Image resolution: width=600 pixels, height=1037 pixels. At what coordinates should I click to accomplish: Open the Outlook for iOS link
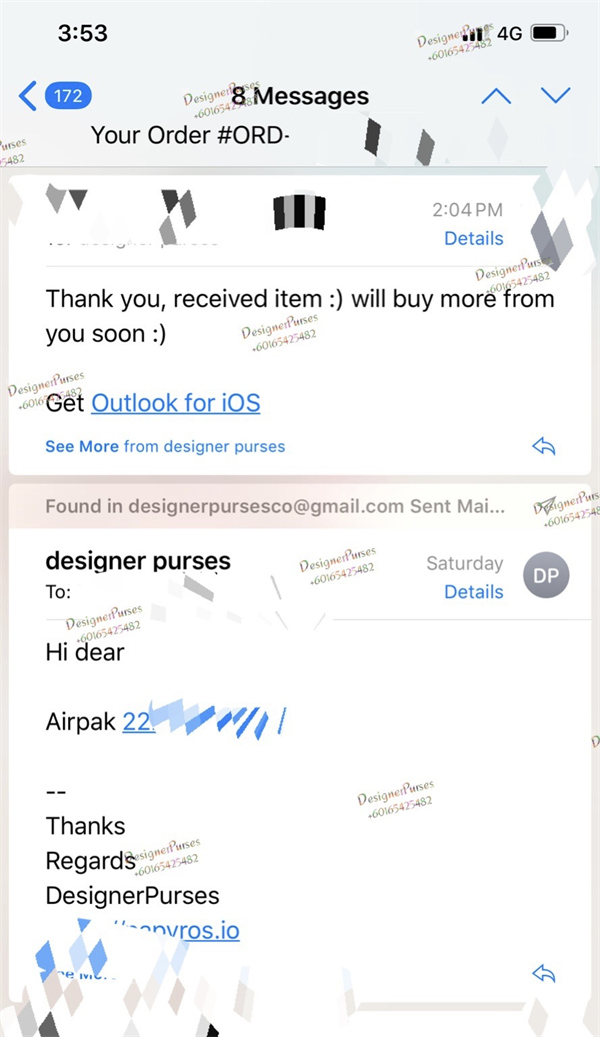click(x=176, y=403)
